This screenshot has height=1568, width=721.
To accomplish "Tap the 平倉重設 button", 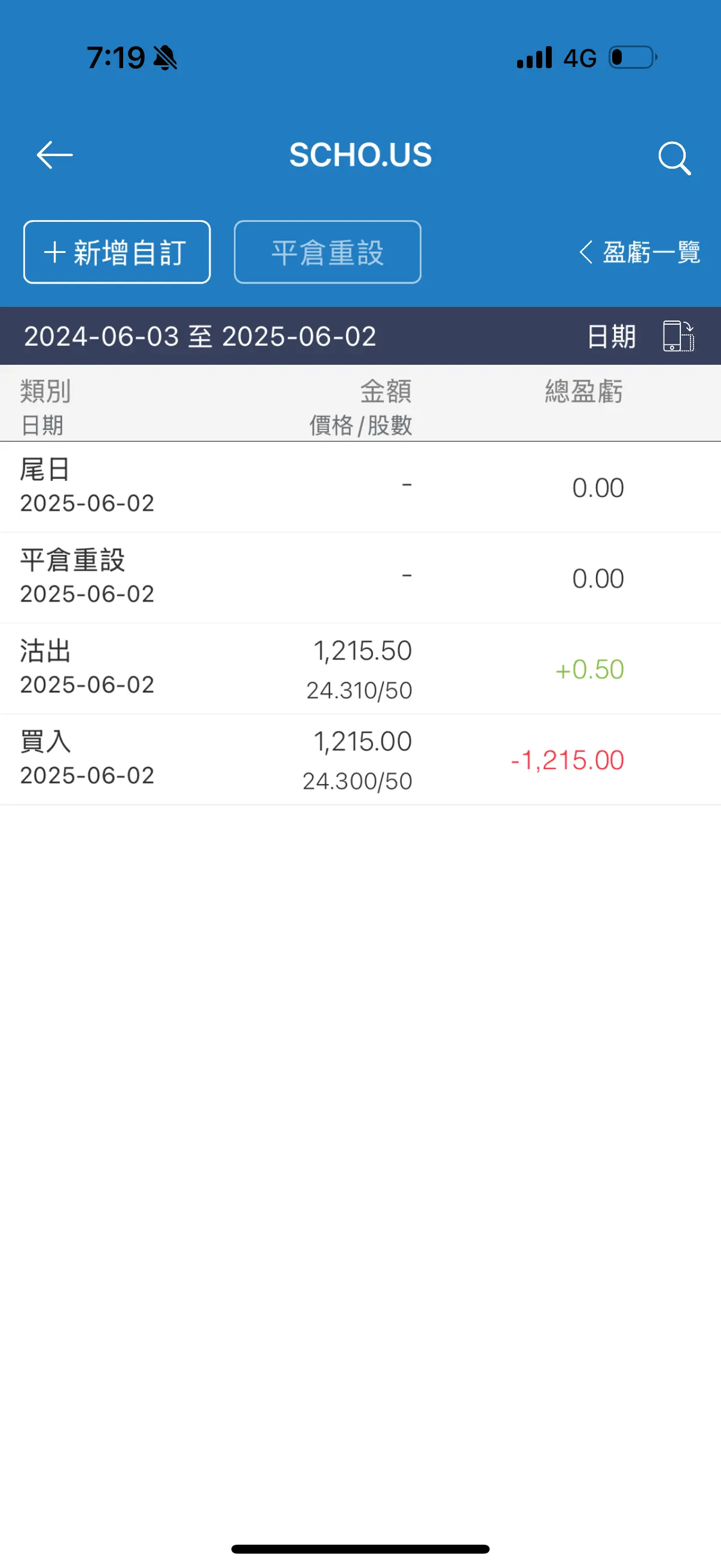I will (328, 252).
